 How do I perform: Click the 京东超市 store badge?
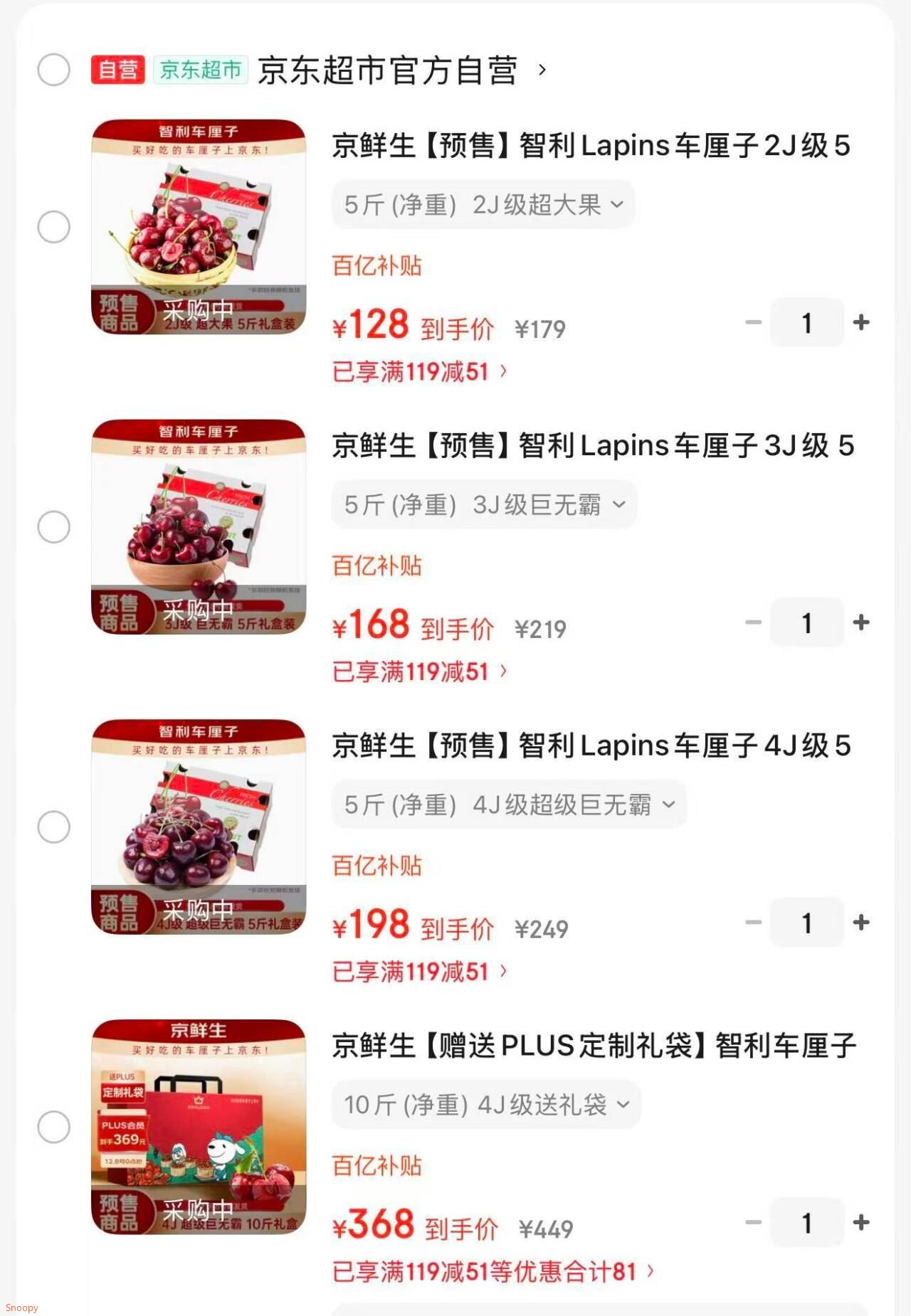[x=201, y=70]
